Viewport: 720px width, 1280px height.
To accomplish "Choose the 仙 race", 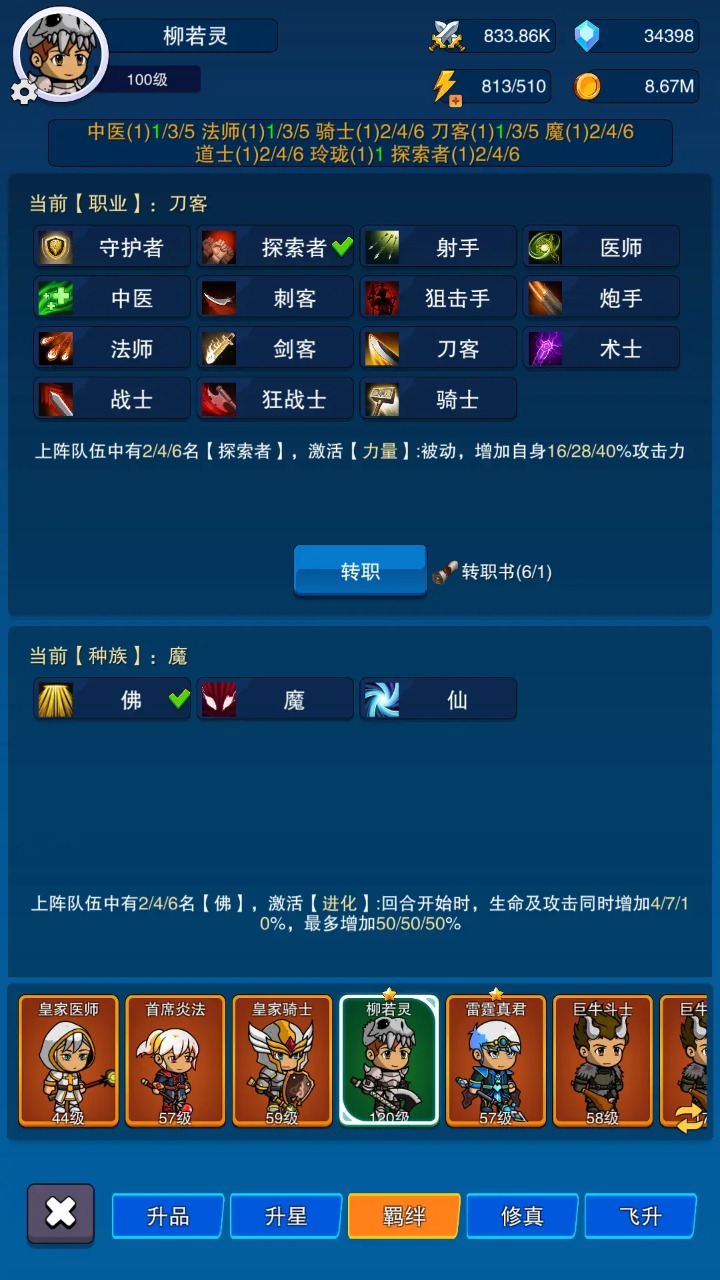I will pos(438,700).
